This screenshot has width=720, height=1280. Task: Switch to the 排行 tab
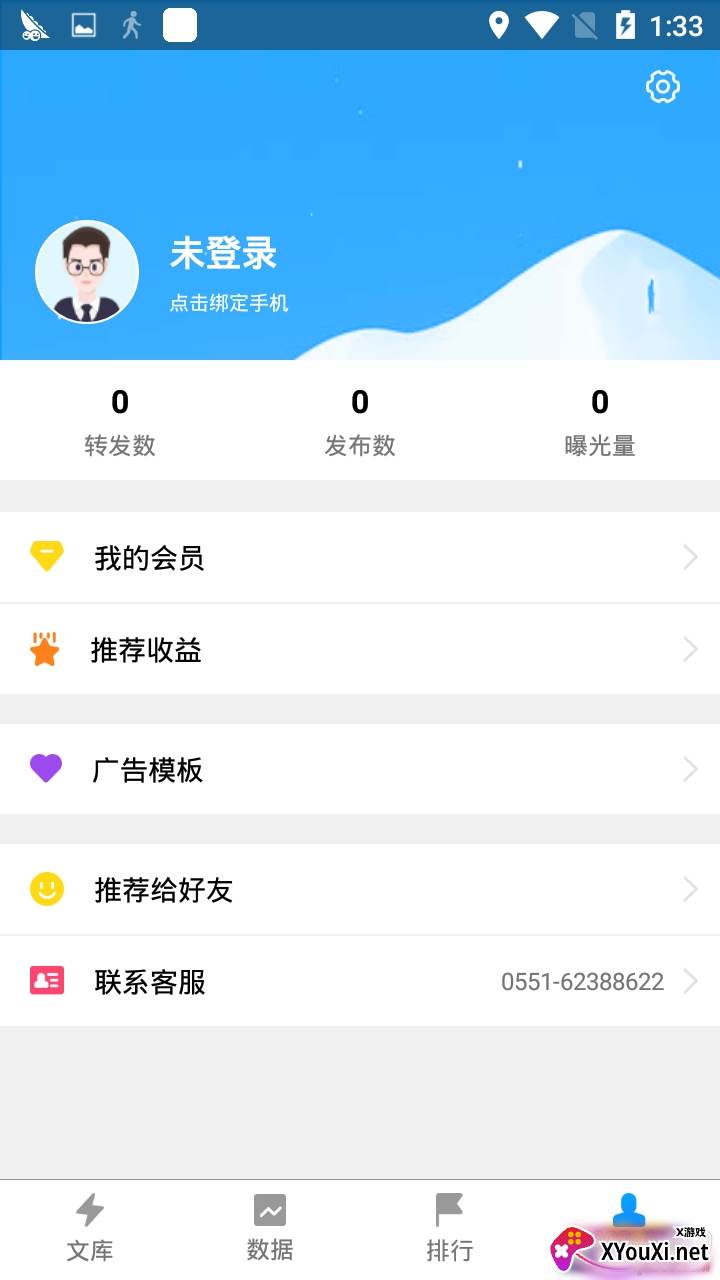(x=450, y=1228)
